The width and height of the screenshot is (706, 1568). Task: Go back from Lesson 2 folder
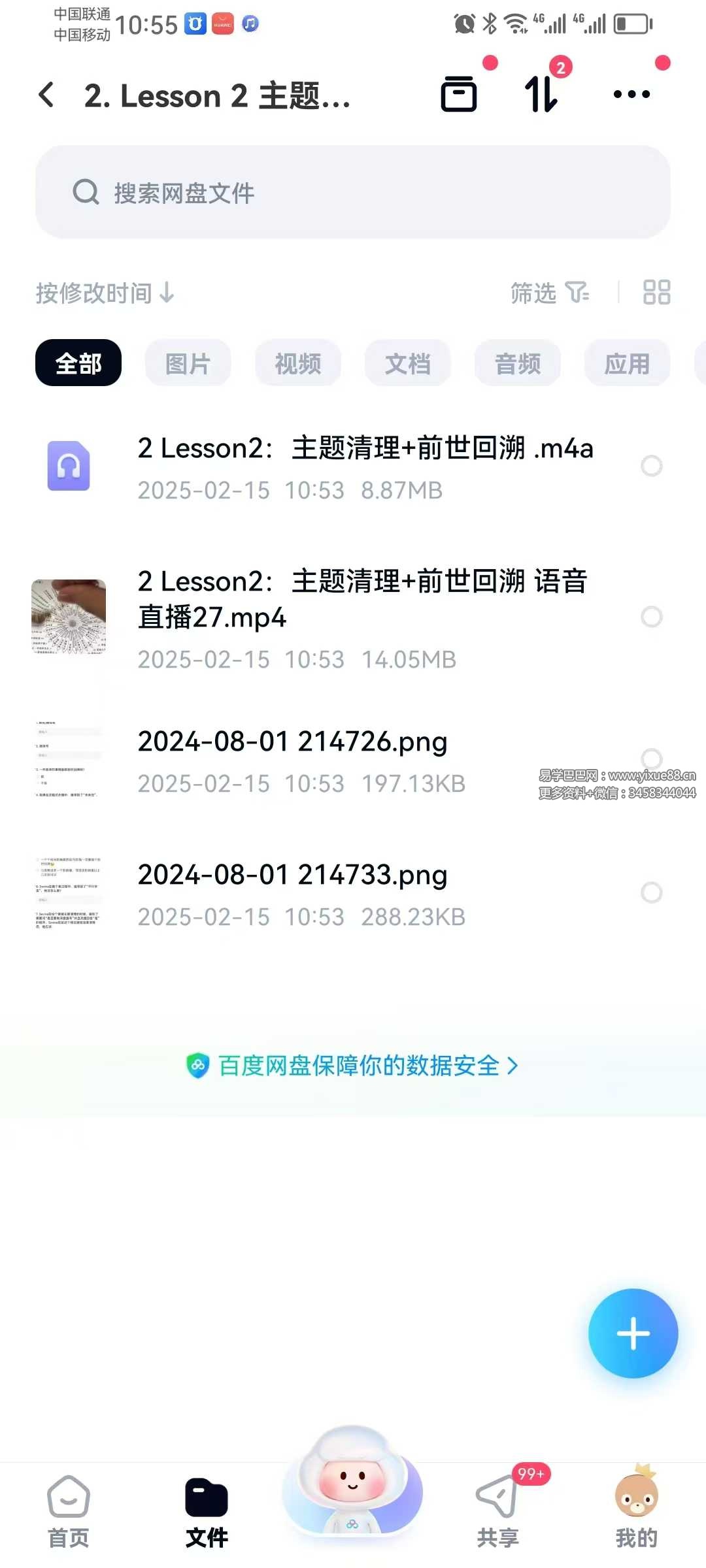tap(46, 95)
